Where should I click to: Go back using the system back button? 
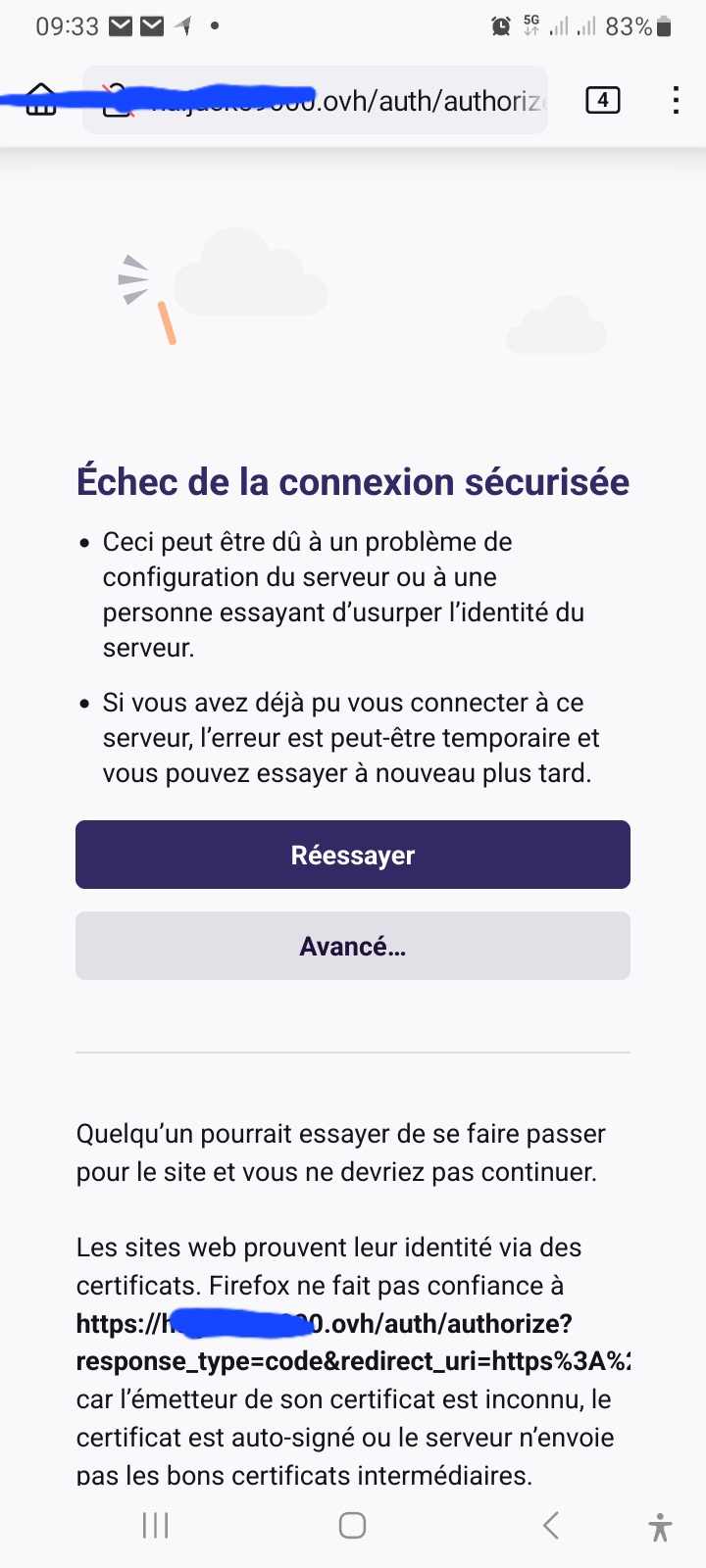[551, 1525]
